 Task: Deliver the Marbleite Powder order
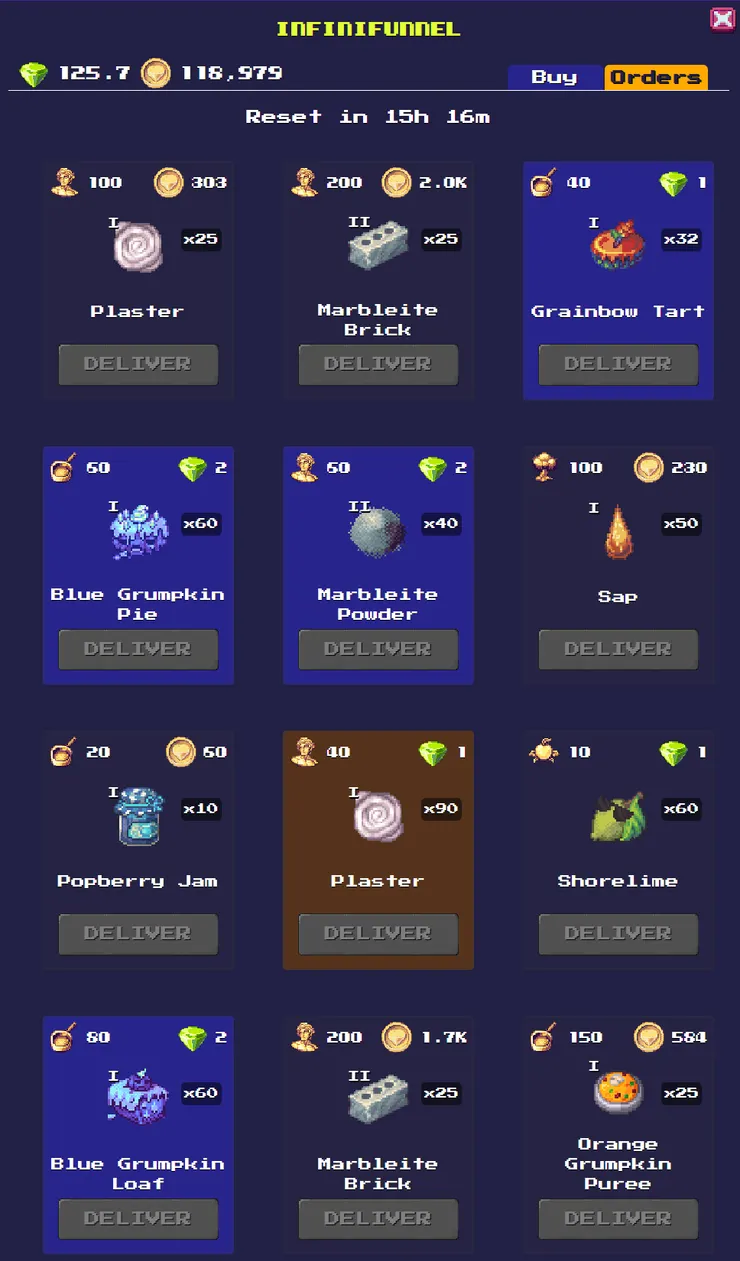point(378,649)
